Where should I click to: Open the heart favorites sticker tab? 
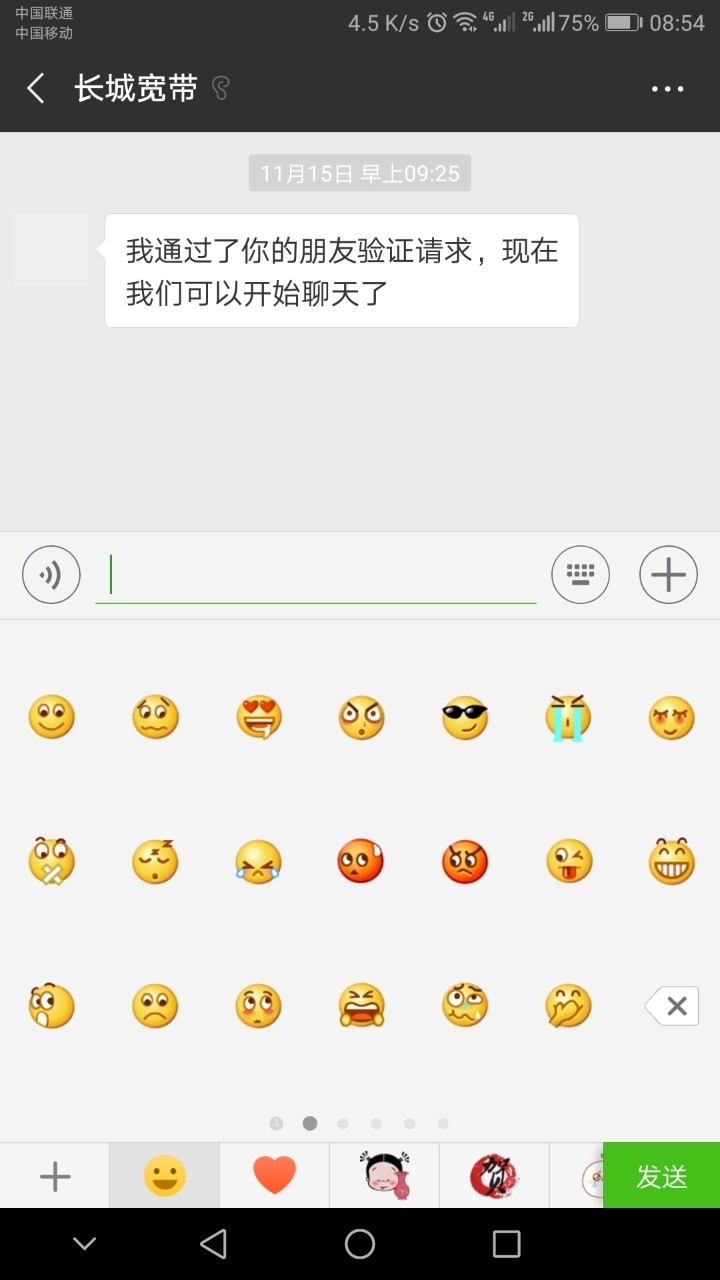[x=273, y=1175]
